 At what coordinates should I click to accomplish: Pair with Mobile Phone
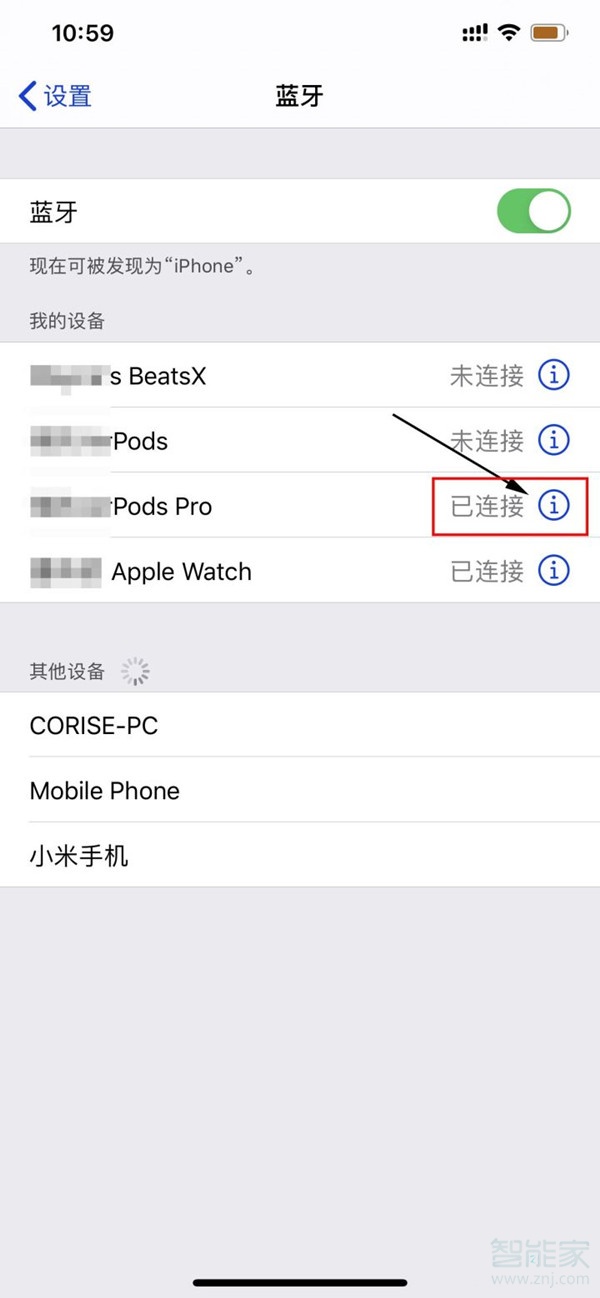pyautogui.click(x=105, y=791)
